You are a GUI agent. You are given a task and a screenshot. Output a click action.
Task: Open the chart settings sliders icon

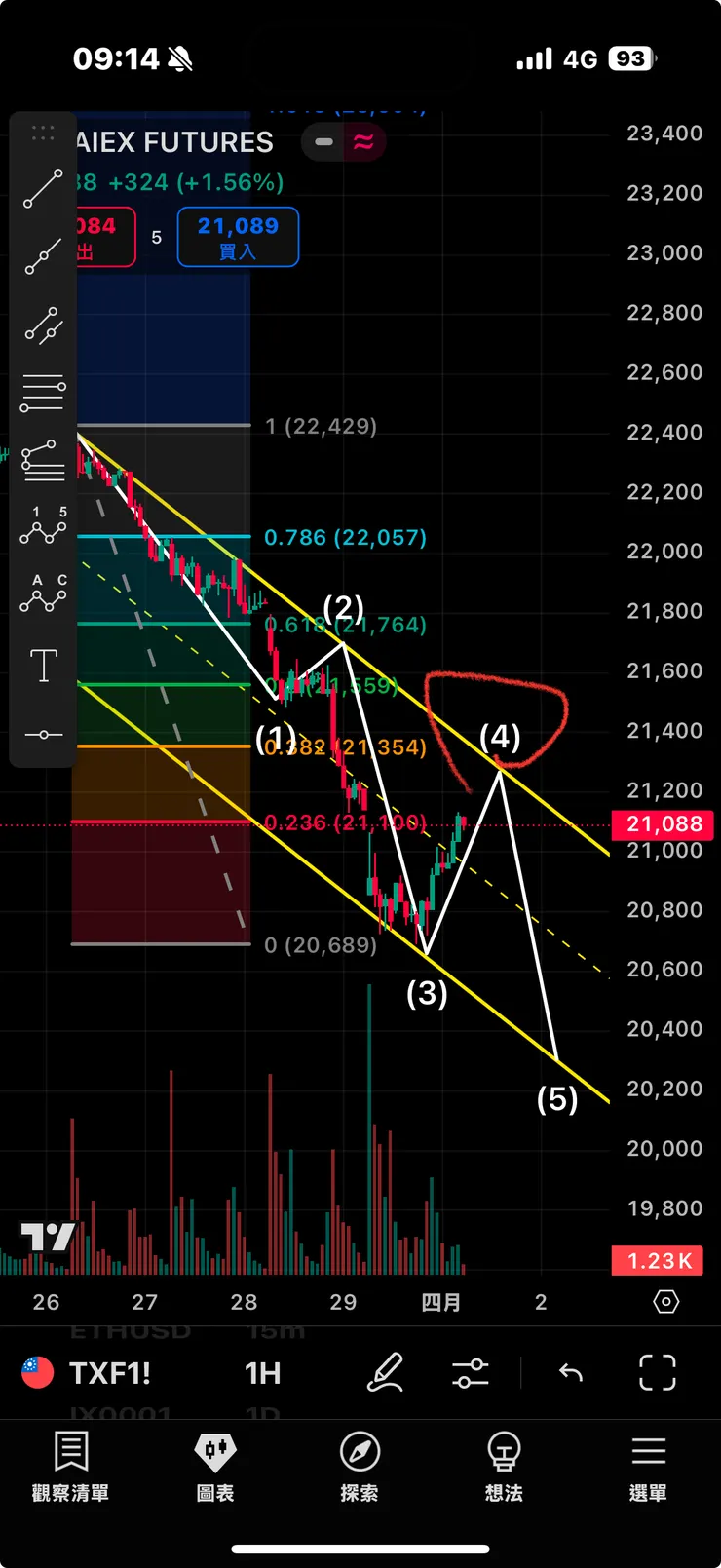[471, 1373]
